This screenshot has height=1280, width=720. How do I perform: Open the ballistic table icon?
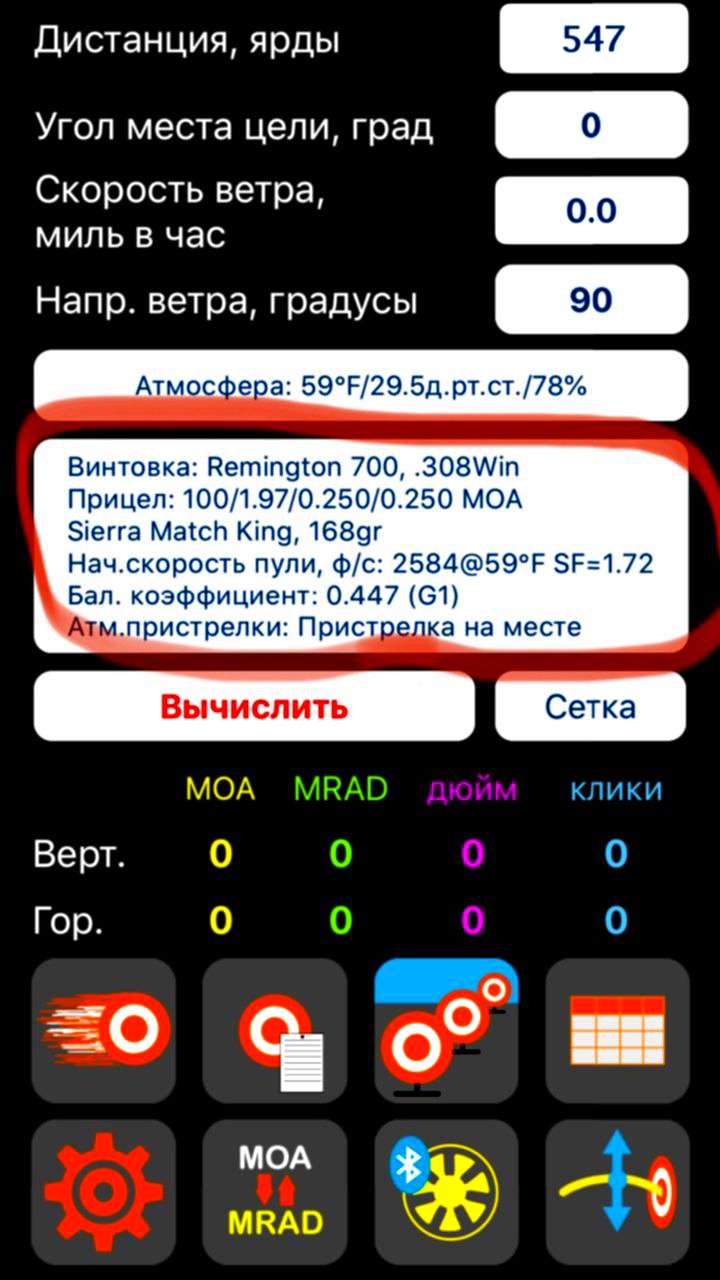pyautogui.click(x=617, y=1030)
